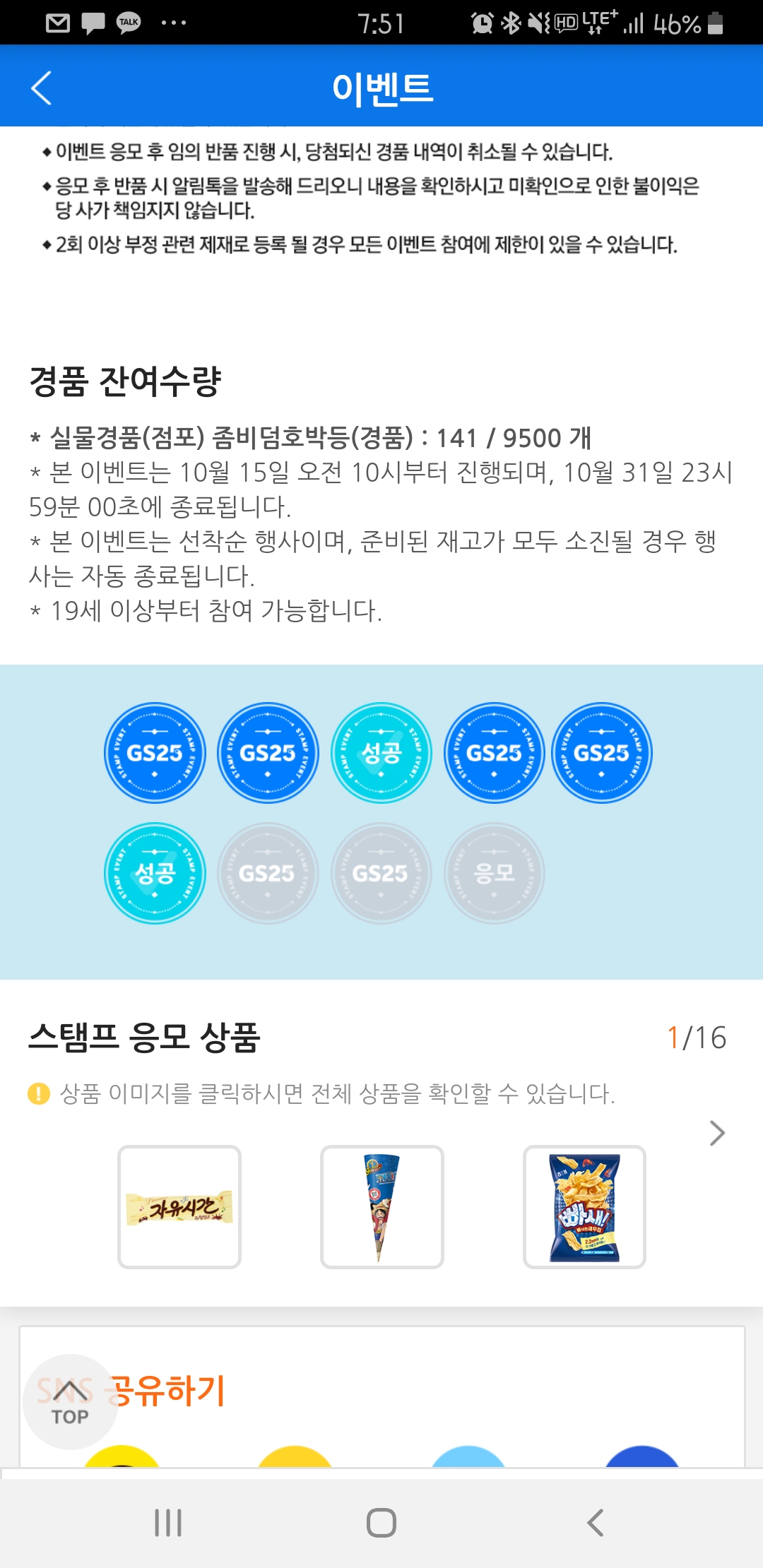Open the ice cream cone product image
This screenshot has width=763, height=1568.
(x=381, y=1207)
